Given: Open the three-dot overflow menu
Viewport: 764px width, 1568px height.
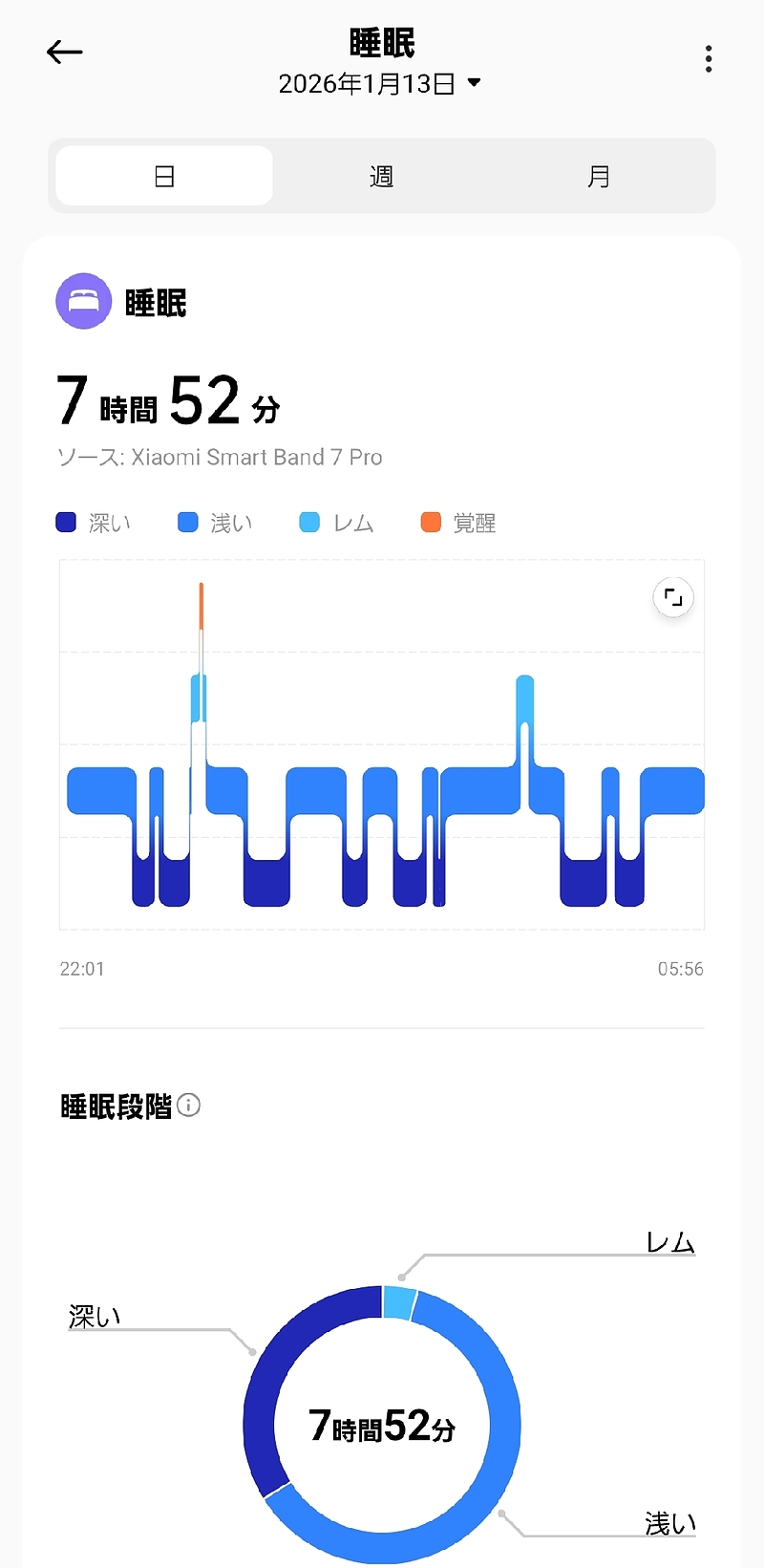Looking at the screenshot, I should point(708,58).
